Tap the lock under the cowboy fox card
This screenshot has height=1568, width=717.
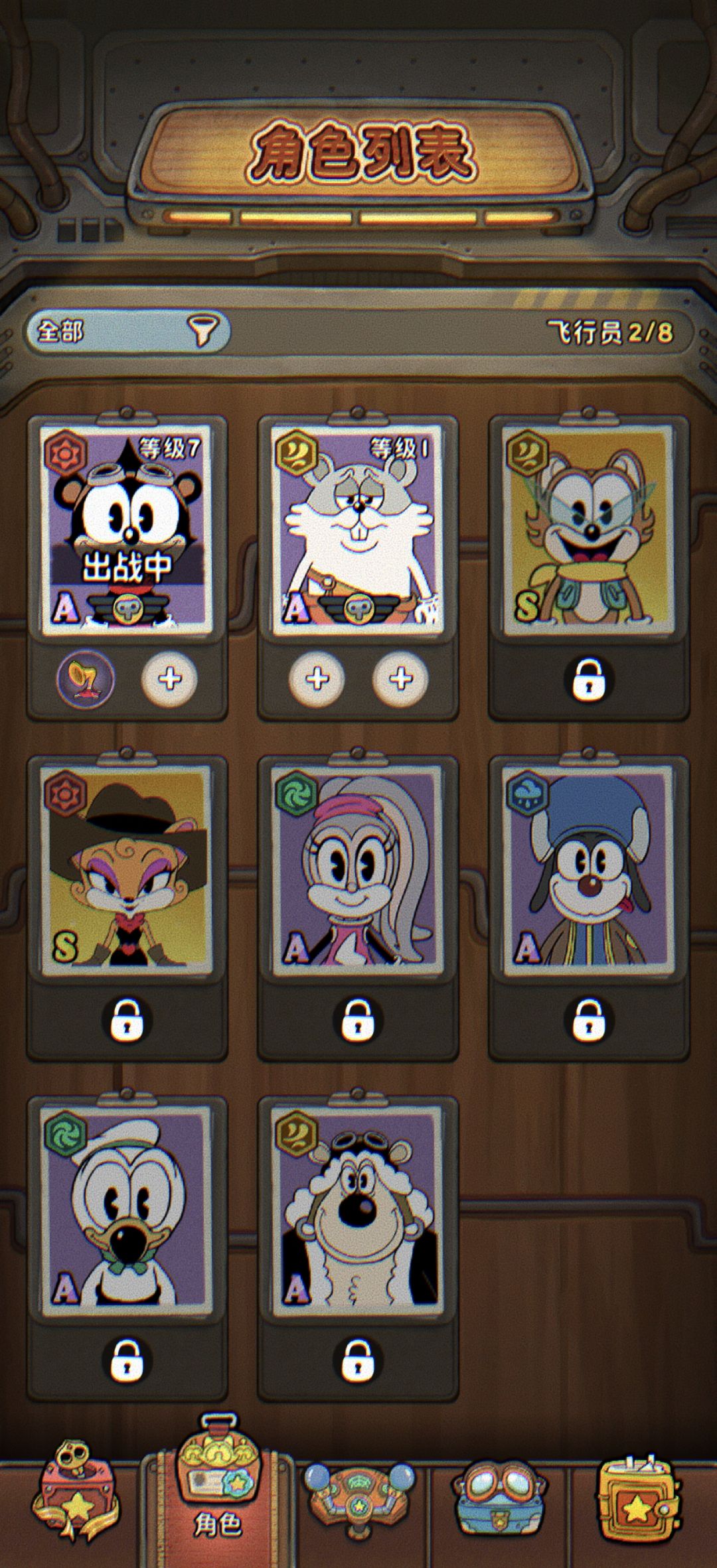click(126, 1019)
